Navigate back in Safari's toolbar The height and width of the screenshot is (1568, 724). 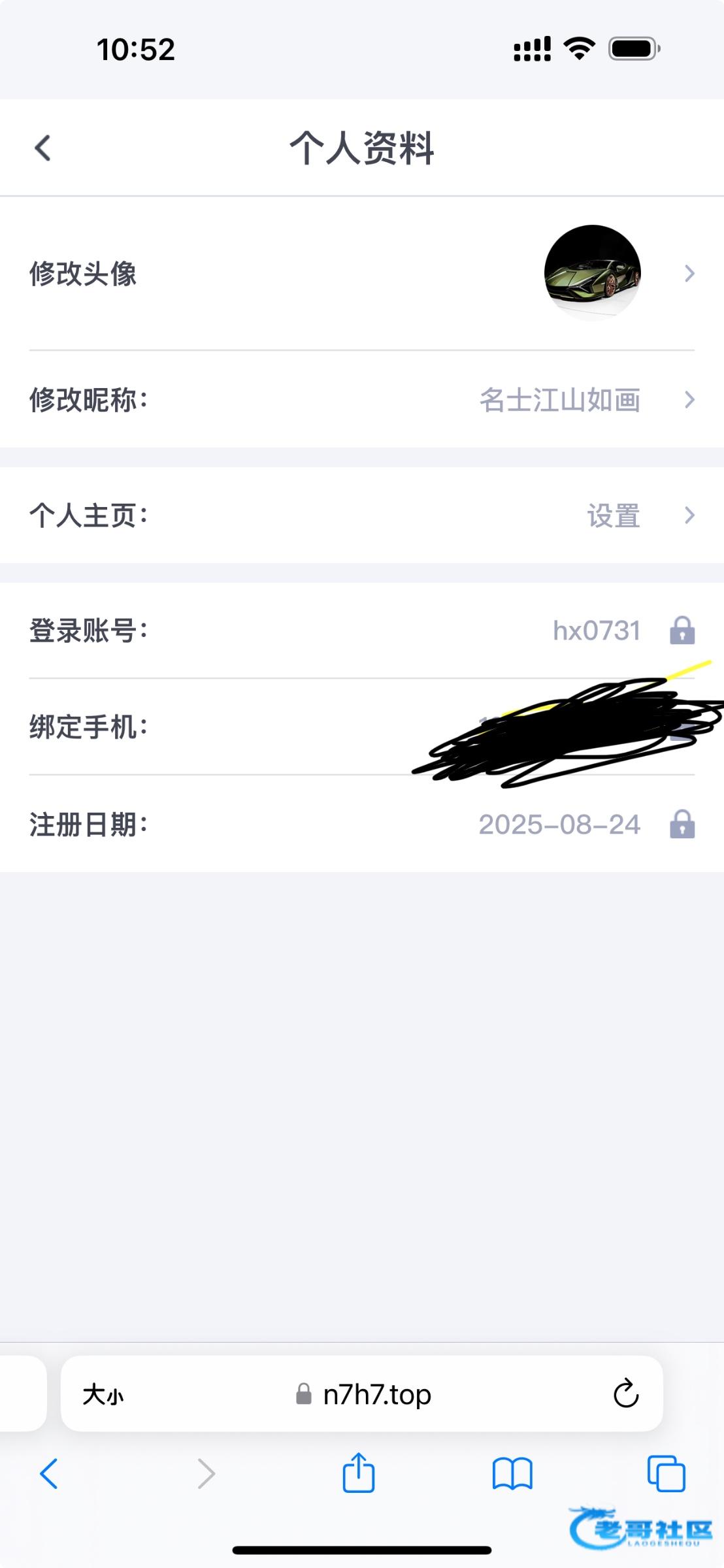click(x=49, y=1475)
